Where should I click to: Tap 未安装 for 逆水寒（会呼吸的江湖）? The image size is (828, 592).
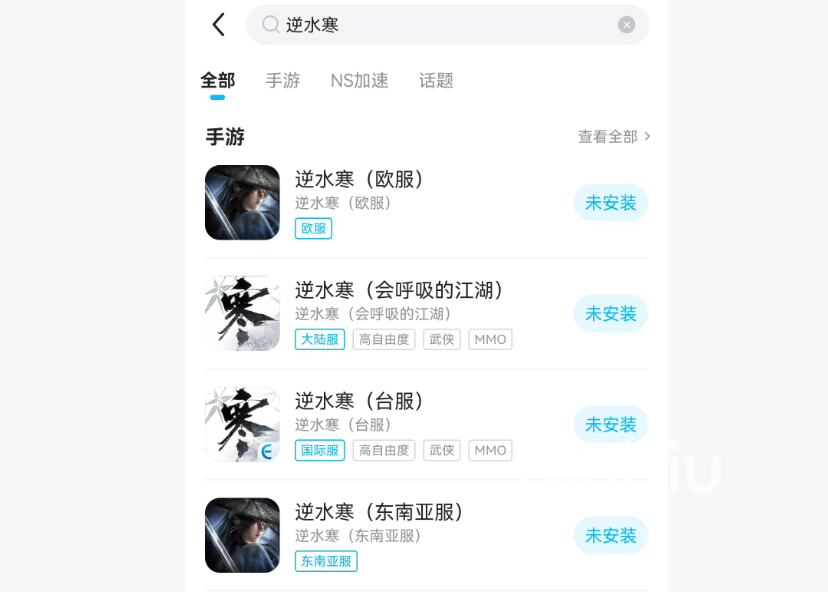pos(610,314)
